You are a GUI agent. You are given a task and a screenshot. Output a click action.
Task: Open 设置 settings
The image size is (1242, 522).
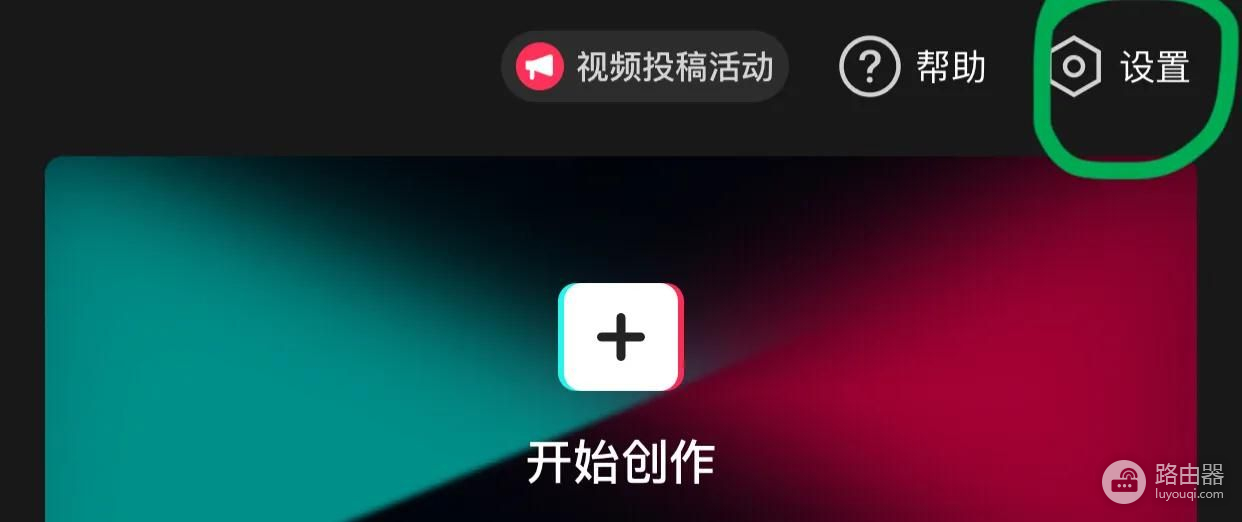click(x=1122, y=67)
